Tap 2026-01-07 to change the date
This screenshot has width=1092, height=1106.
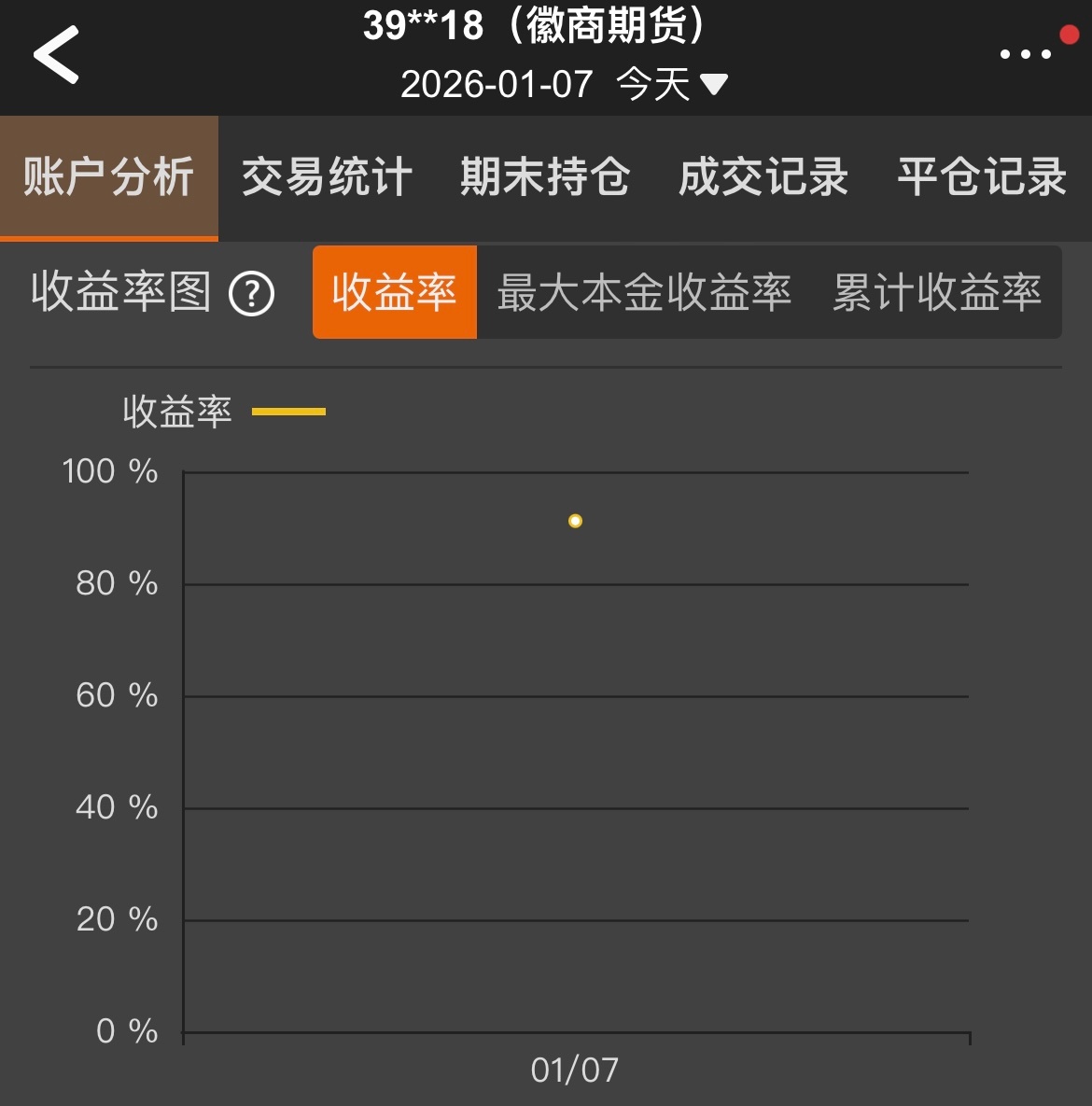point(496,84)
